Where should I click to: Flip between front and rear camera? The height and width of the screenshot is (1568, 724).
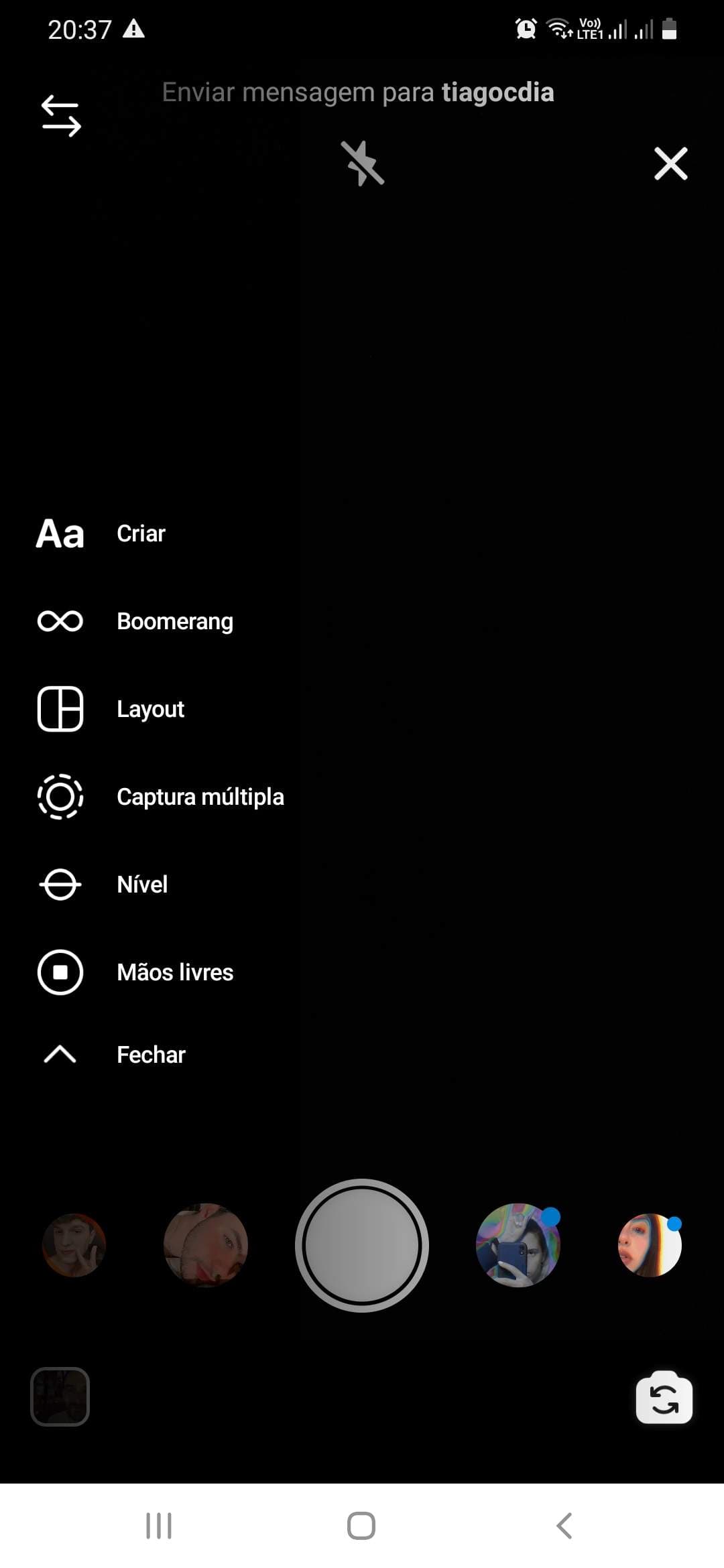pyautogui.click(x=664, y=1397)
